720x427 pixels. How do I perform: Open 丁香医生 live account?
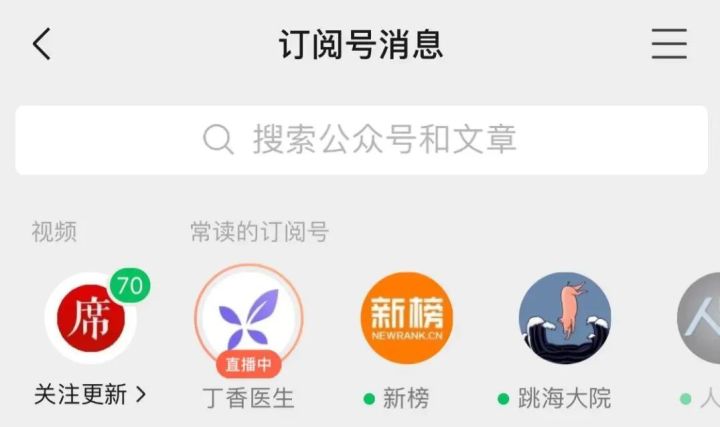point(248,318)
